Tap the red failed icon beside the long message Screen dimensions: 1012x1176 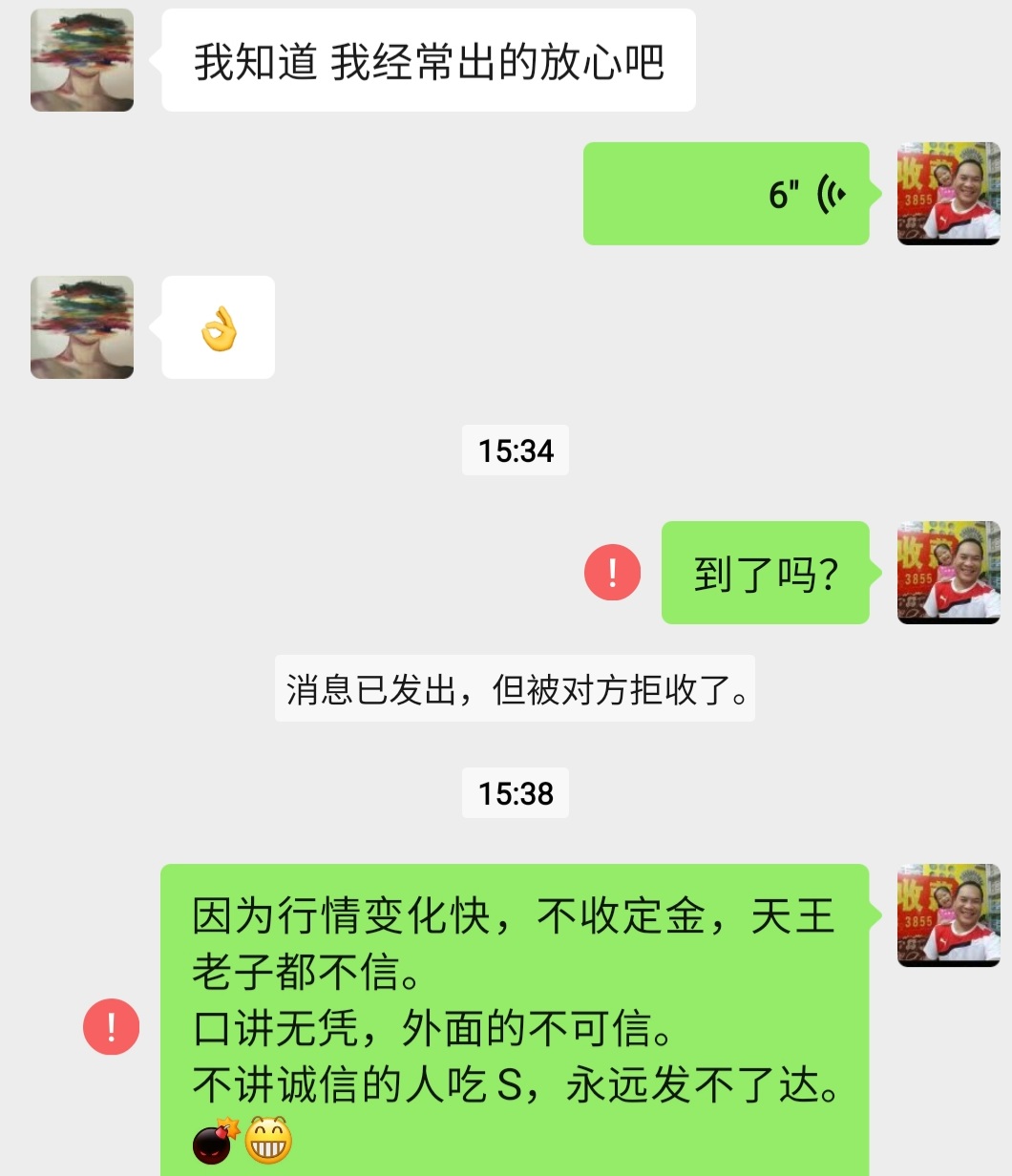click(112, 1027)
